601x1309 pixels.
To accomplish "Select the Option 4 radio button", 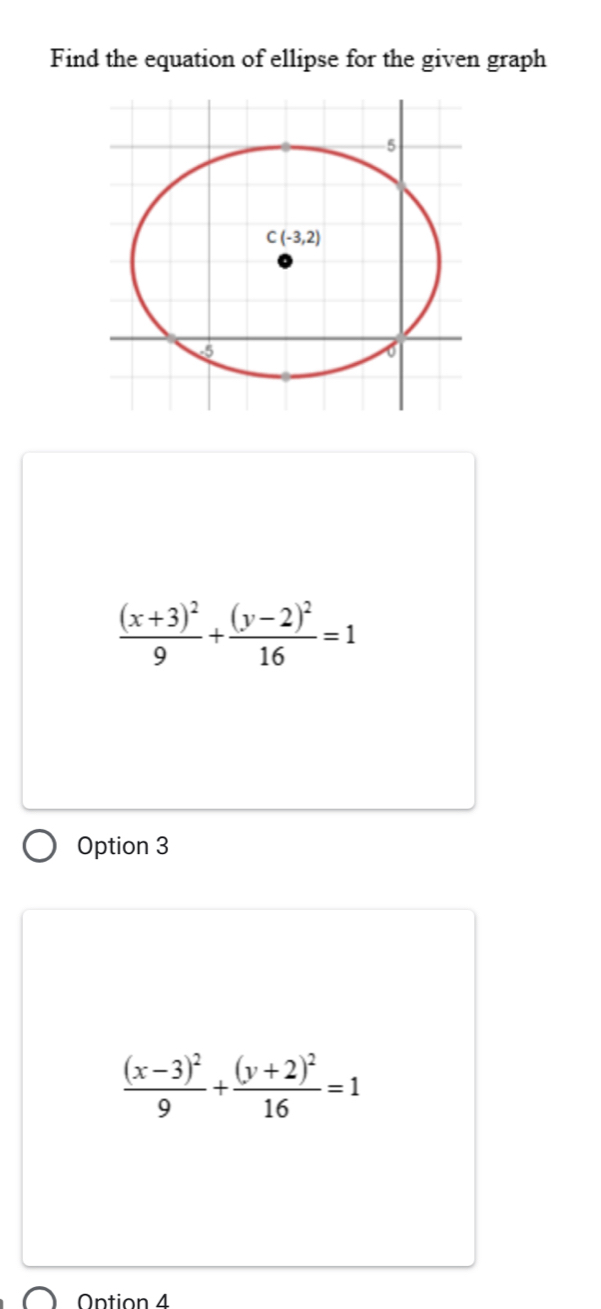I will coord(41,1301).
